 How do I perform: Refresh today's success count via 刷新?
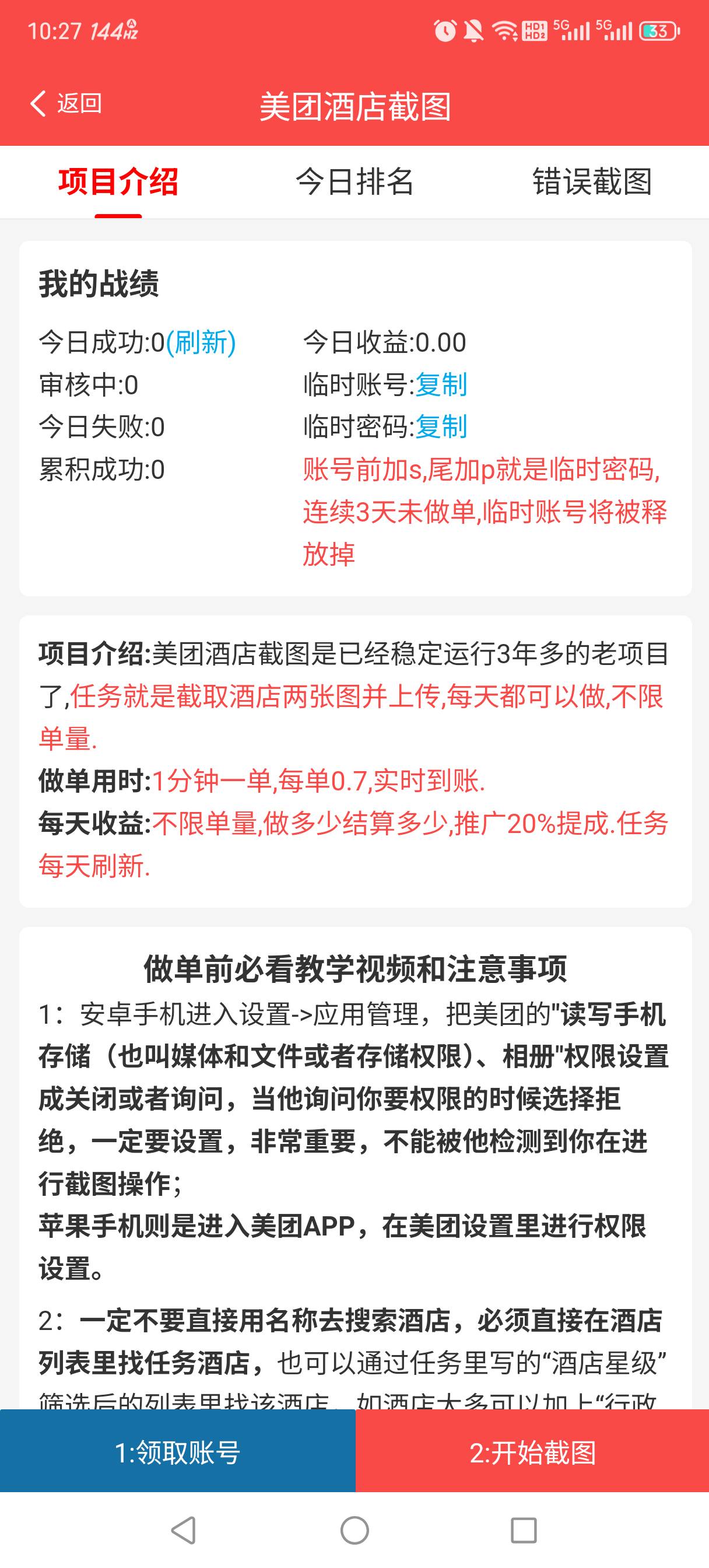pyautogui.click(x=201, y=342)
